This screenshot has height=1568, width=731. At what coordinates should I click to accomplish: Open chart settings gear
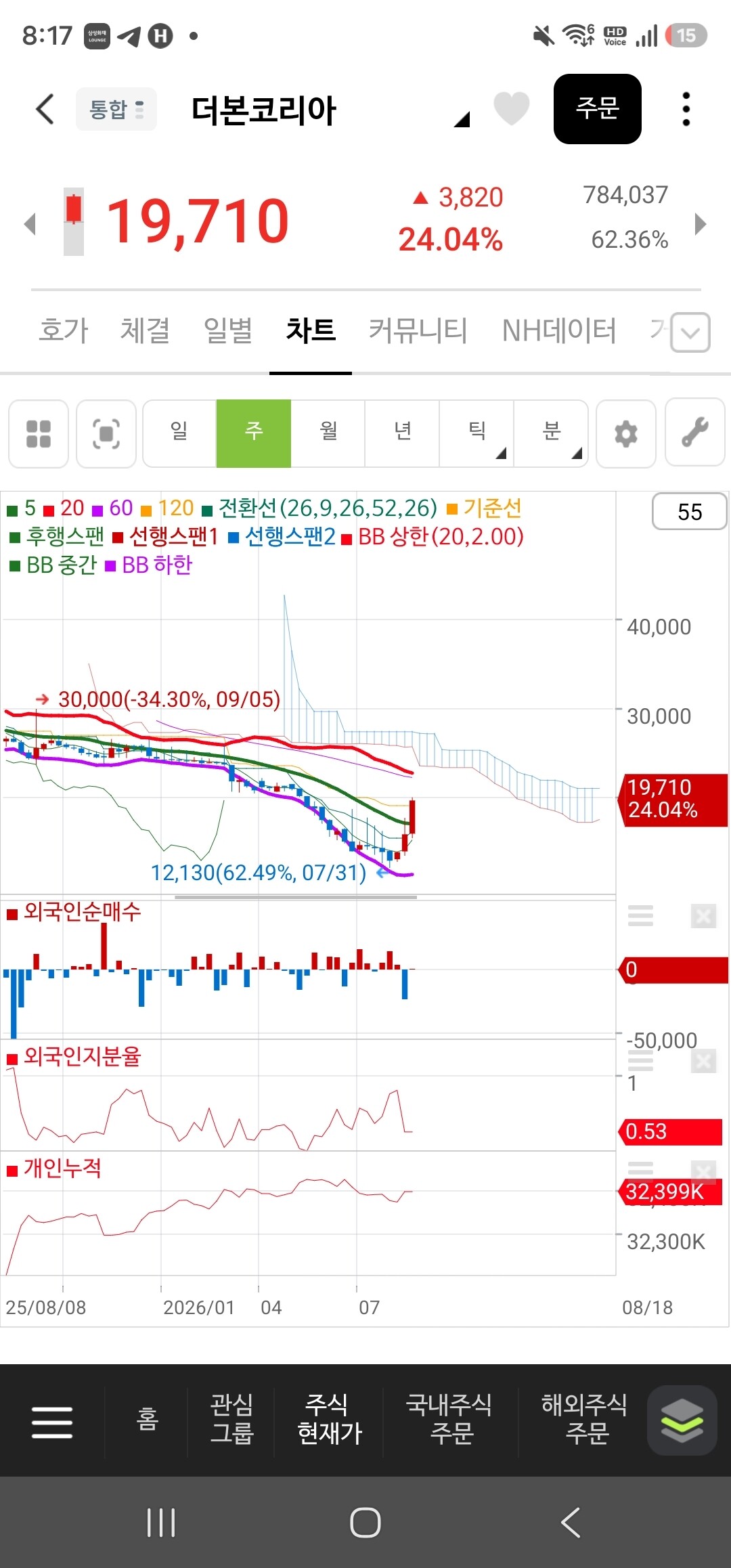pyautogui.click(x=626, y=433)
